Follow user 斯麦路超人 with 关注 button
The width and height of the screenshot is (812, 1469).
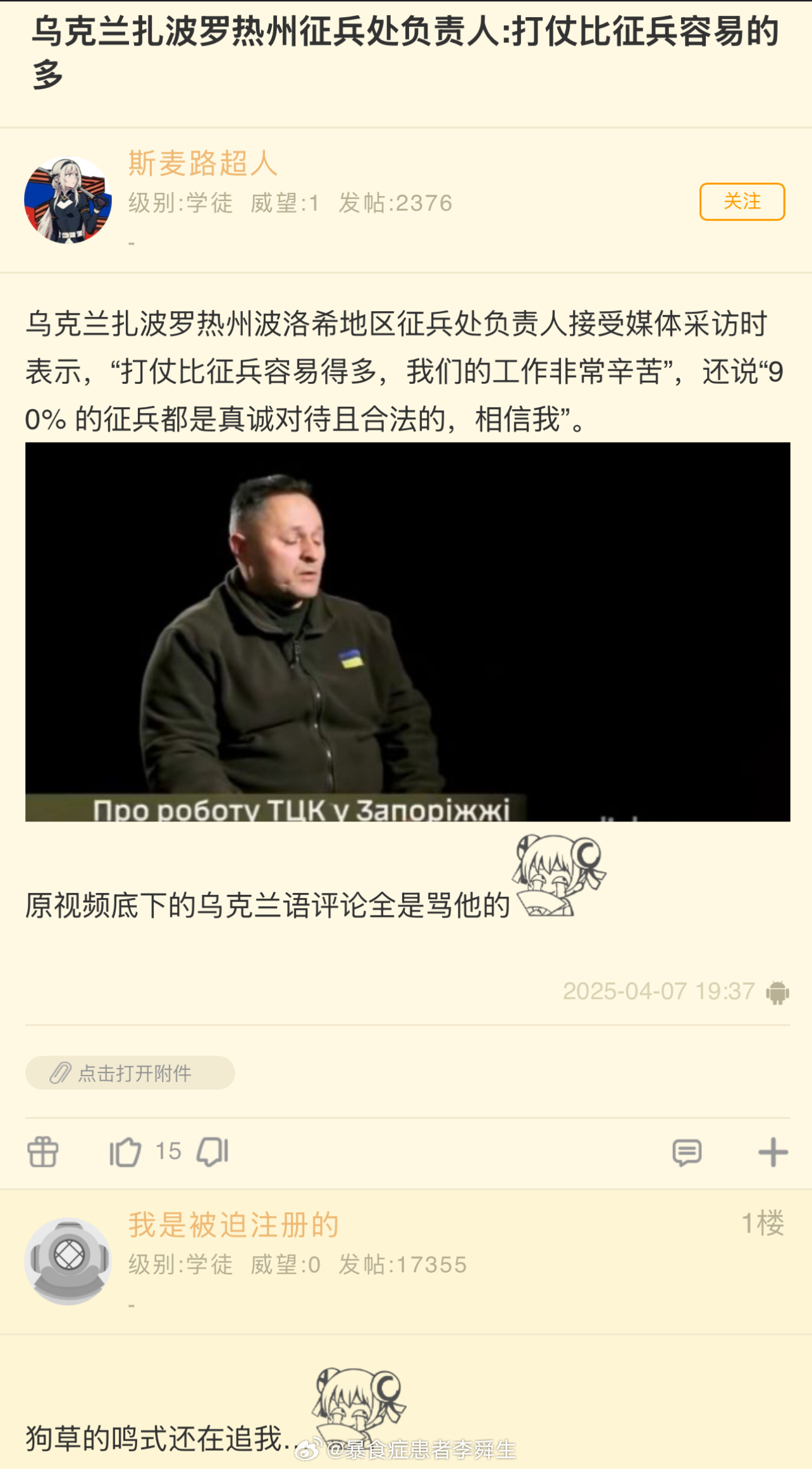click(x=742, y=202)
